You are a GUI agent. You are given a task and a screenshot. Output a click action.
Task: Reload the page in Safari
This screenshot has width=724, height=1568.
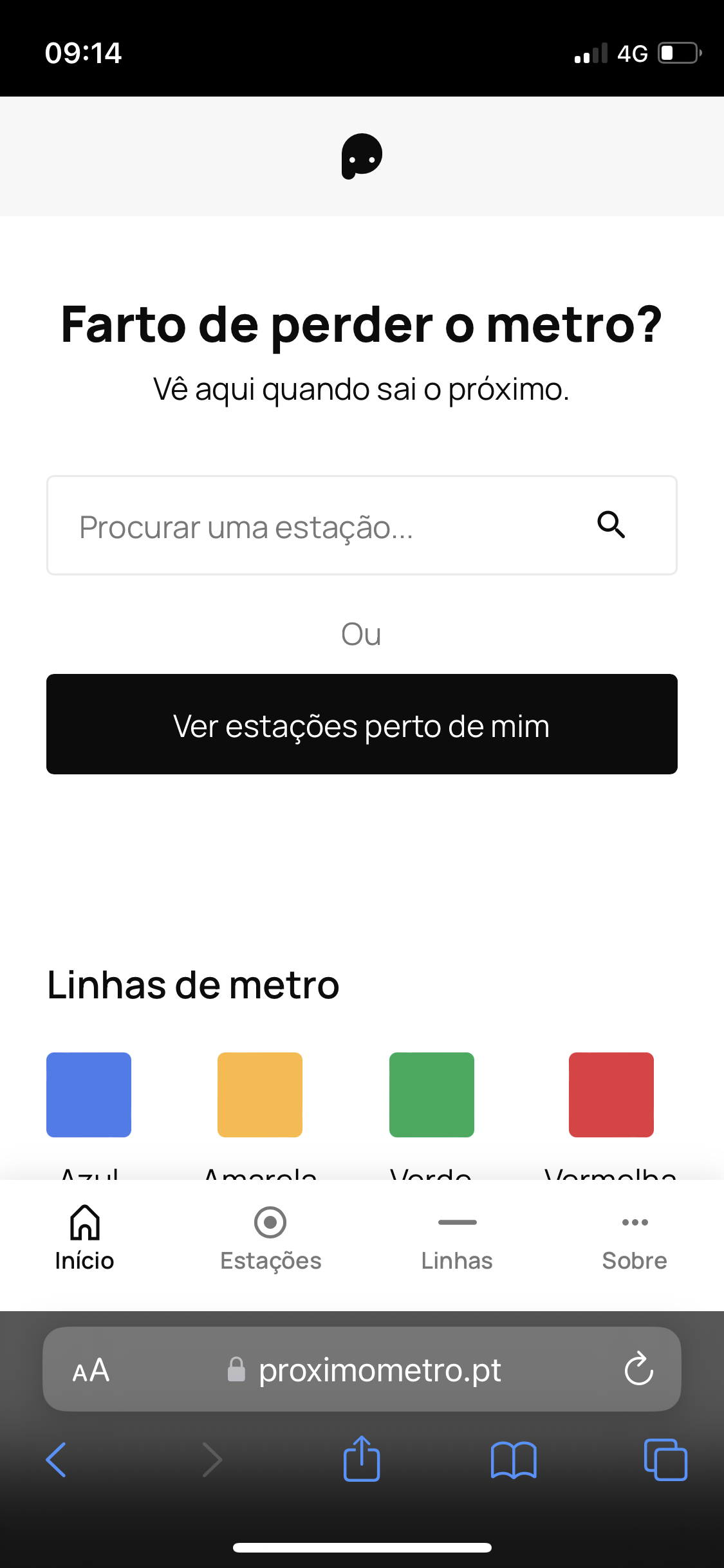click(x=639, y=1368)
